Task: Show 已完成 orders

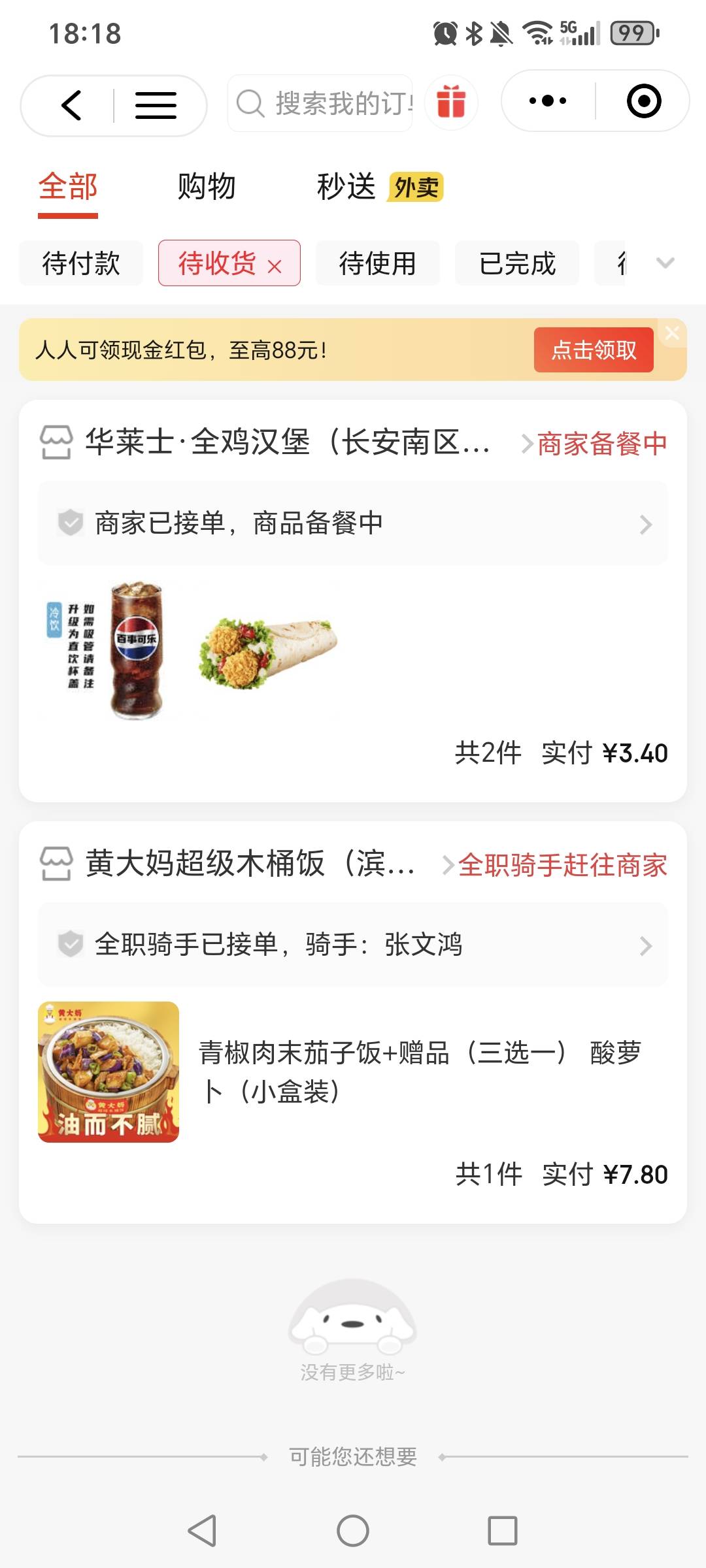Action: 517,263
